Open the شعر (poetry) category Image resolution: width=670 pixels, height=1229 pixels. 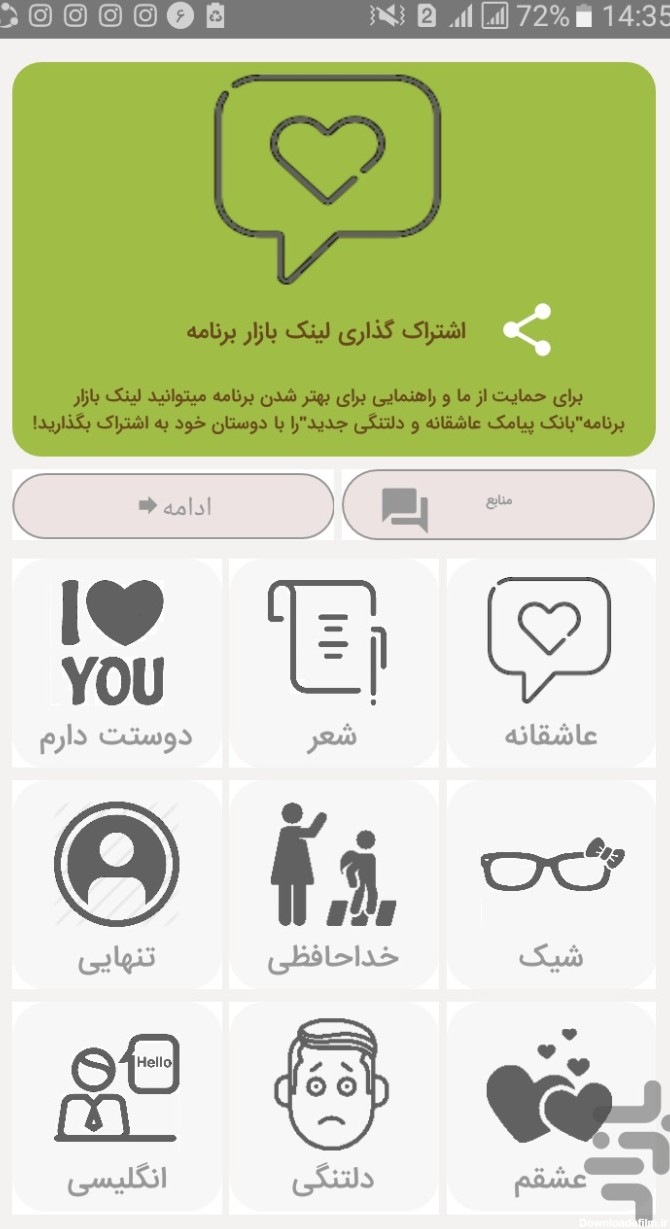pyautogui.click(x=333, y=663)
